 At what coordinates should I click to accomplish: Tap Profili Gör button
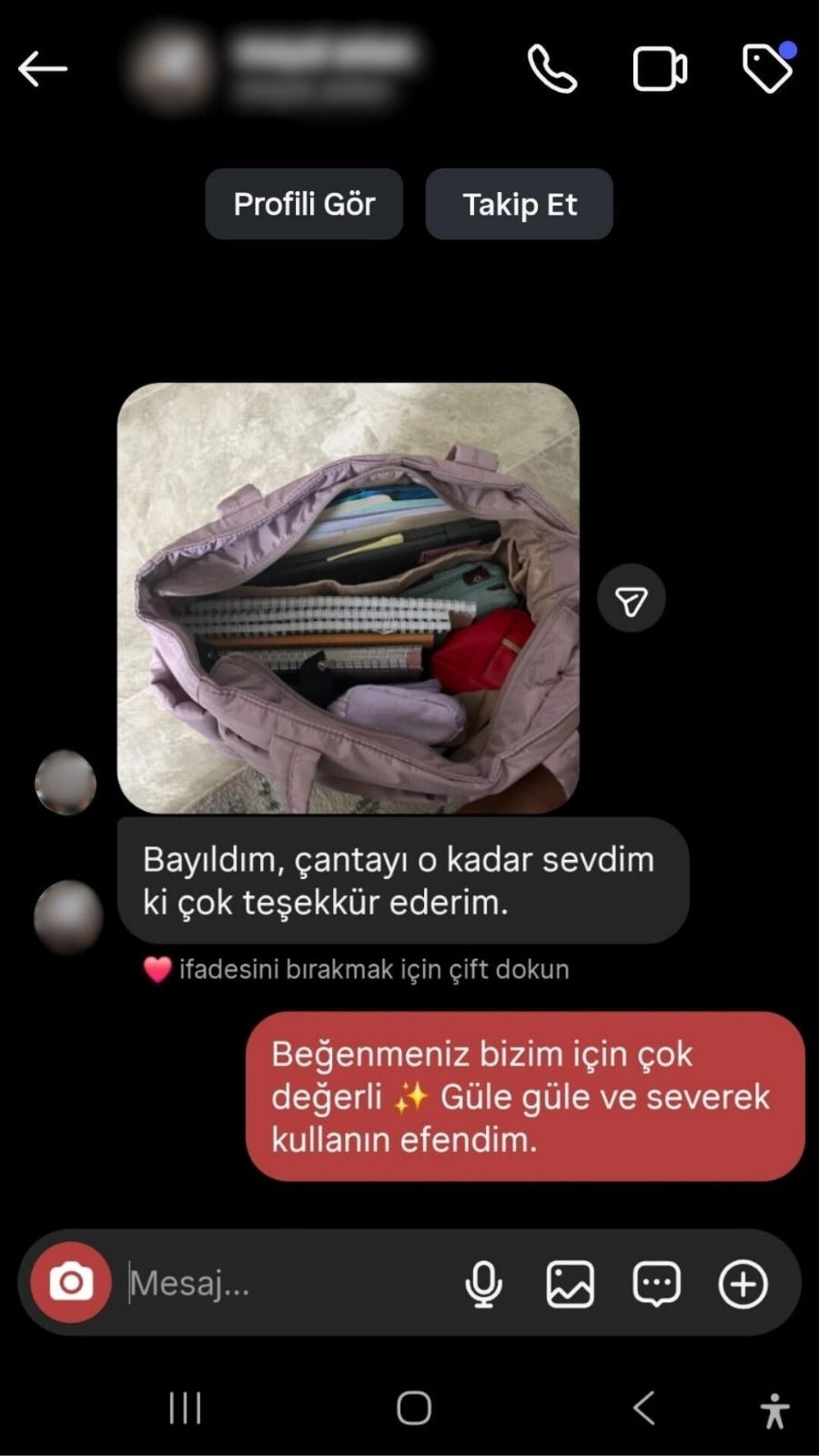(x=304, y=204)
